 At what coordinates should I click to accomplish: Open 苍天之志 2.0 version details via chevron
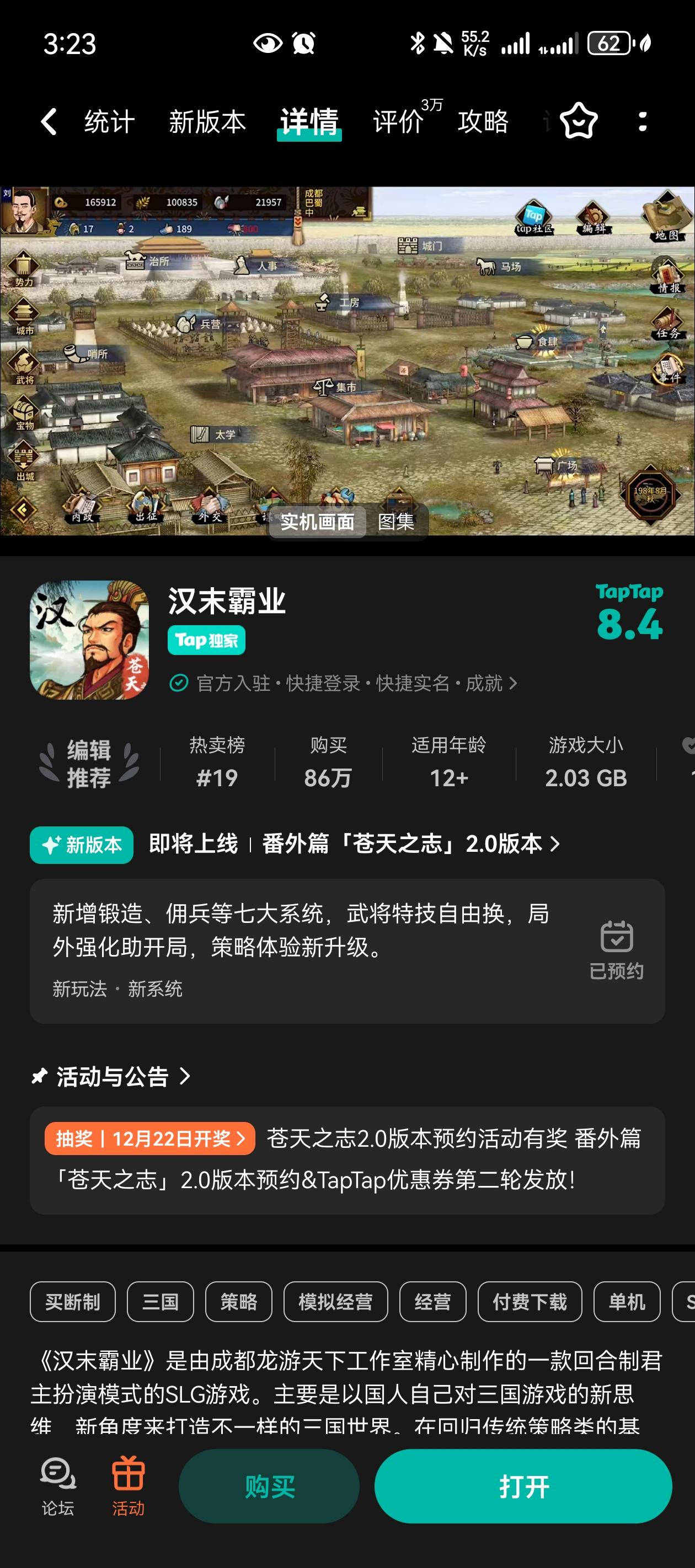[554, 844]
